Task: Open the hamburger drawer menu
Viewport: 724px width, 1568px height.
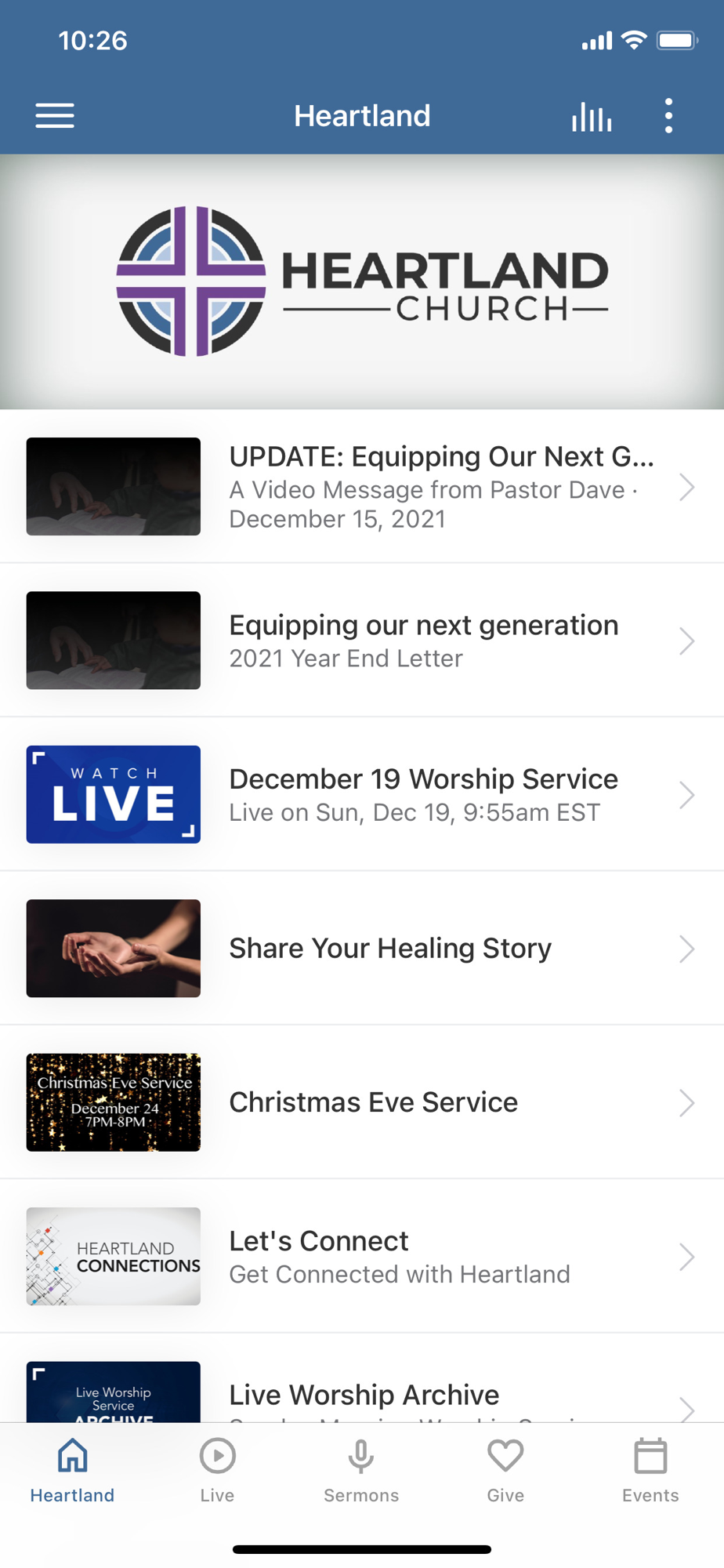Action: point(55,116)
